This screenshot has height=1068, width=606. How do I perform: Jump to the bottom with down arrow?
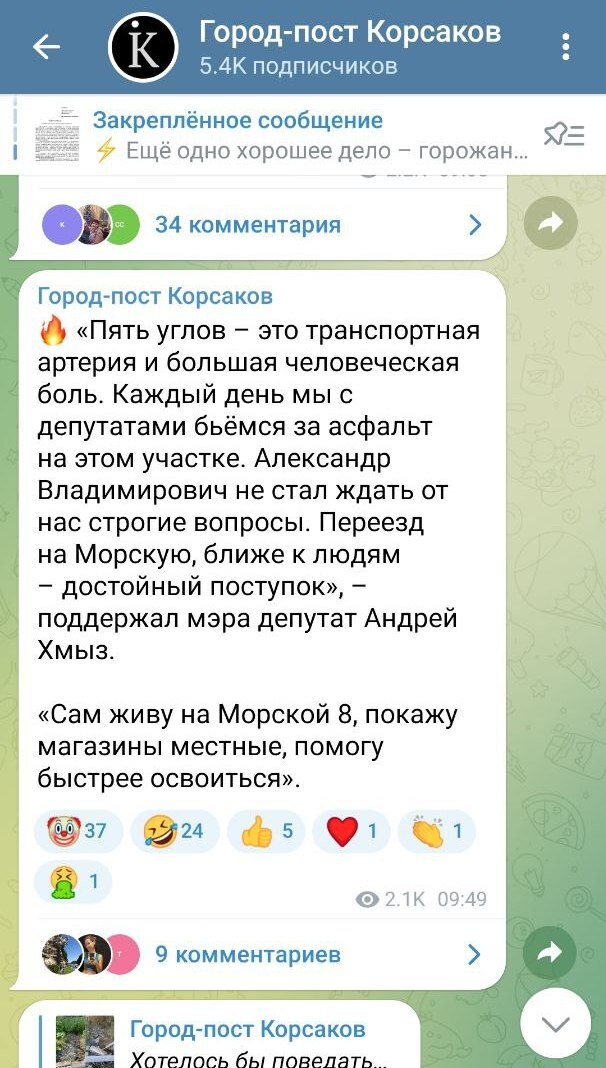(x=557, y=1022)
